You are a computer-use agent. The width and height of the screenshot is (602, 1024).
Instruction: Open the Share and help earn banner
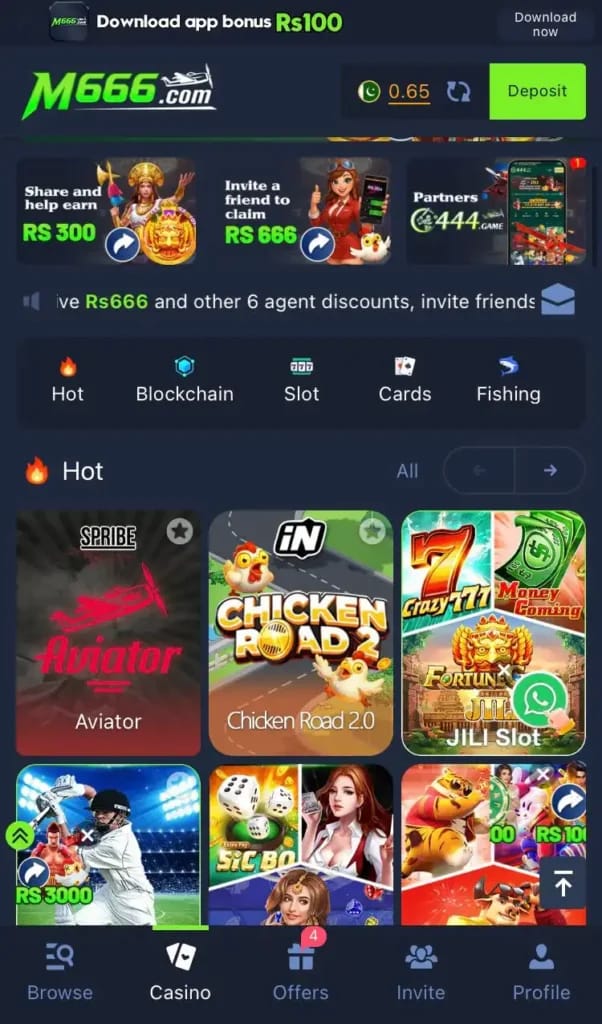(106, 211)
